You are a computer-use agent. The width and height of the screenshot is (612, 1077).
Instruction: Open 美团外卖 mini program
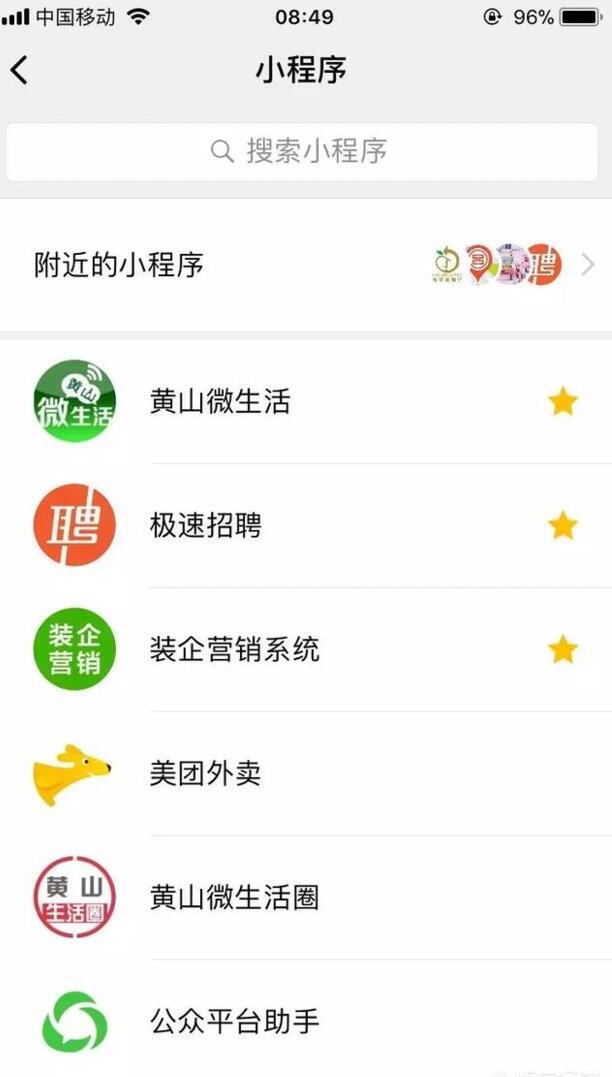[x=306, y=774]
